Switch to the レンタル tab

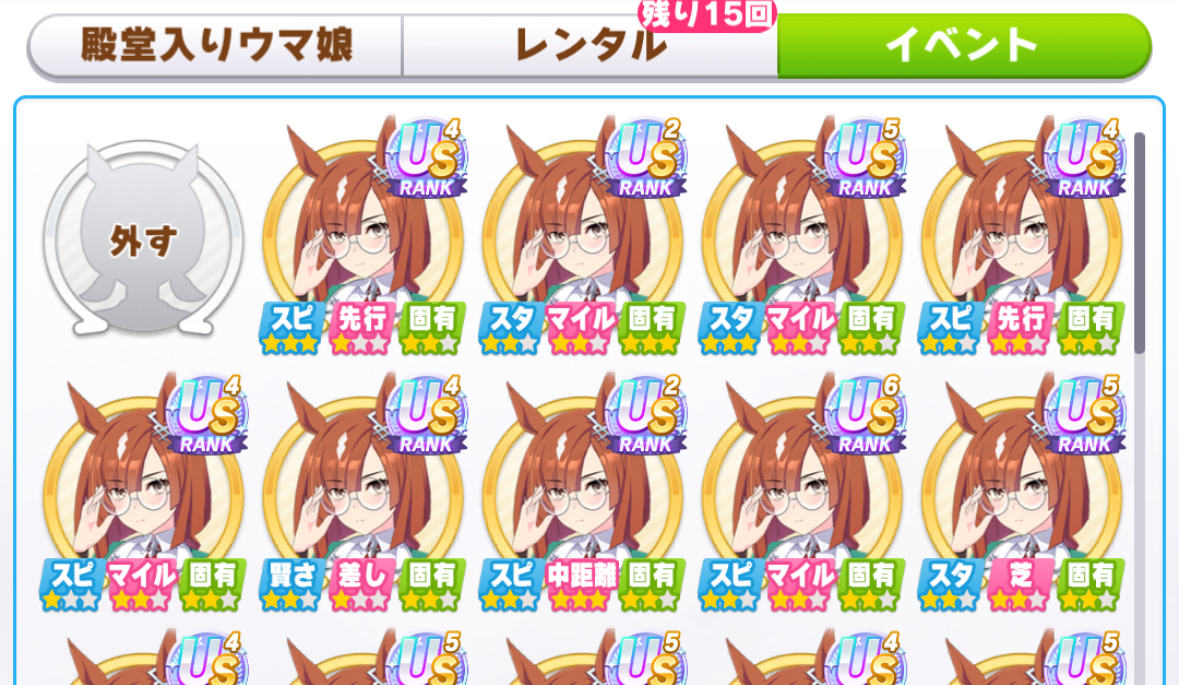point(590,45)
